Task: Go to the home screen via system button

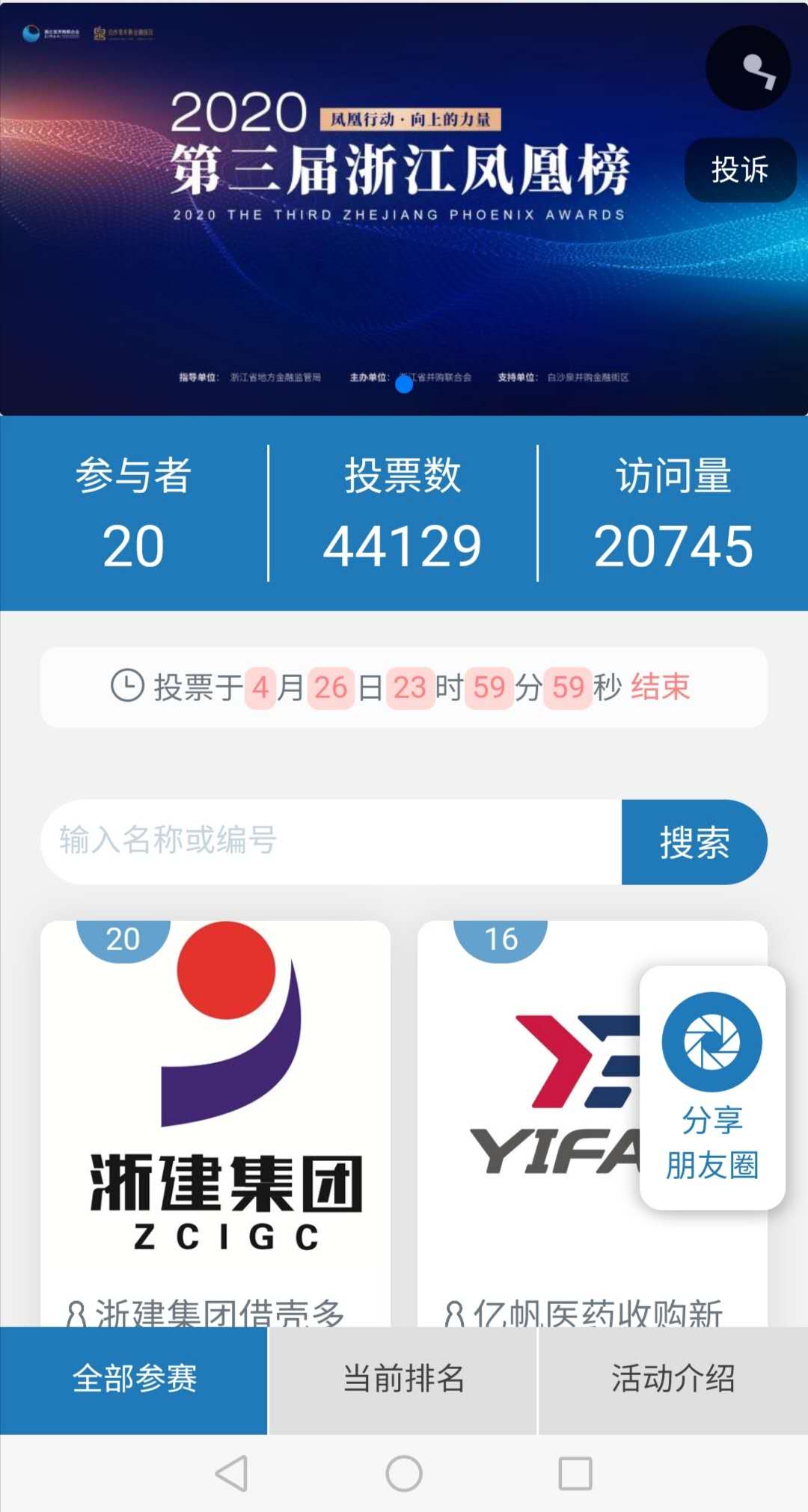Action: (404, 1473)
